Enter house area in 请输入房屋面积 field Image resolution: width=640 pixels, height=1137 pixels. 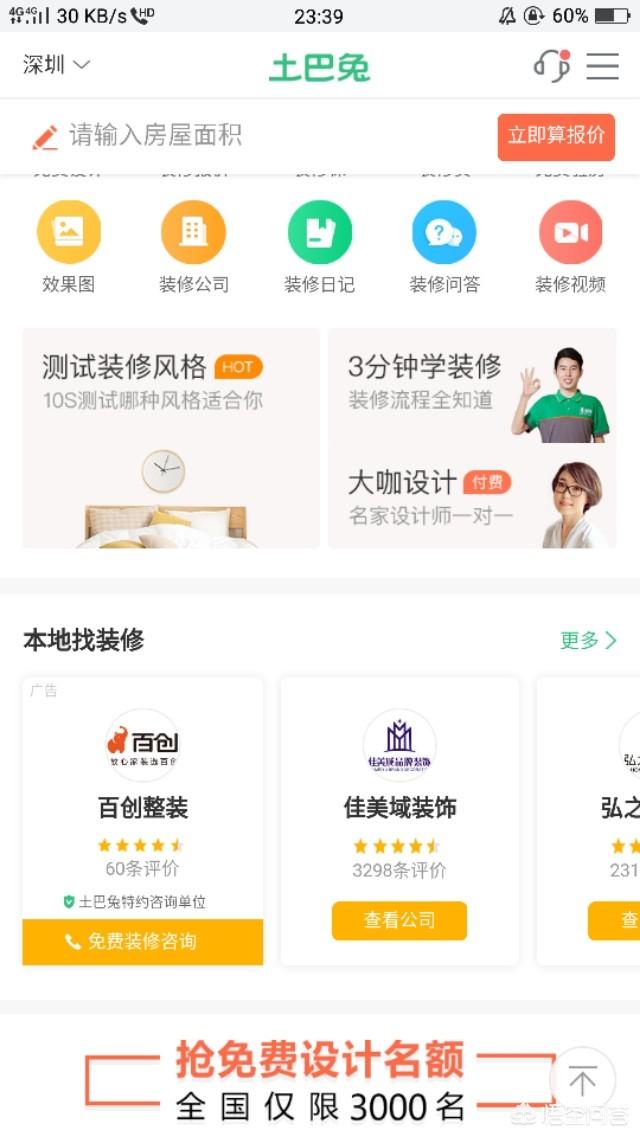(x=250, y=136)
